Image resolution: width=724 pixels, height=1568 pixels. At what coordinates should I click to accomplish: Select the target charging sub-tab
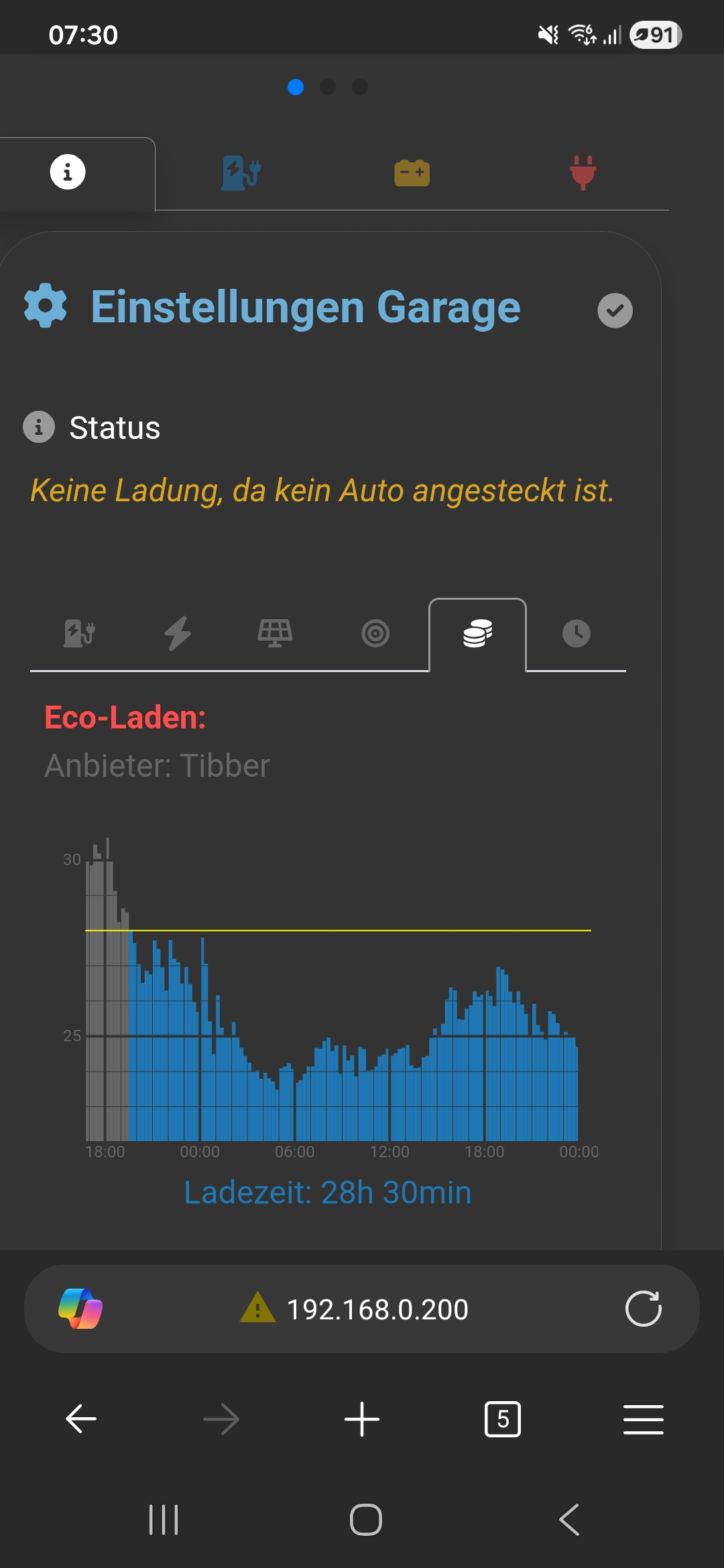tap(375, 633)
